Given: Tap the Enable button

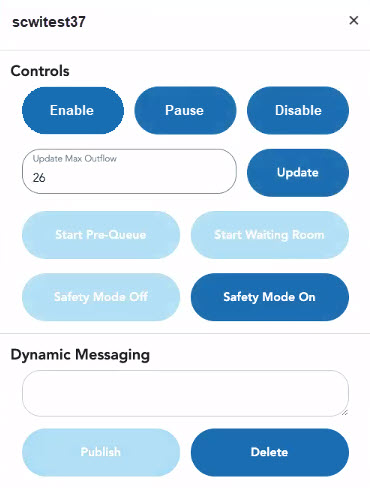Looking at the screenshot, I should click(x=73, y=110).
